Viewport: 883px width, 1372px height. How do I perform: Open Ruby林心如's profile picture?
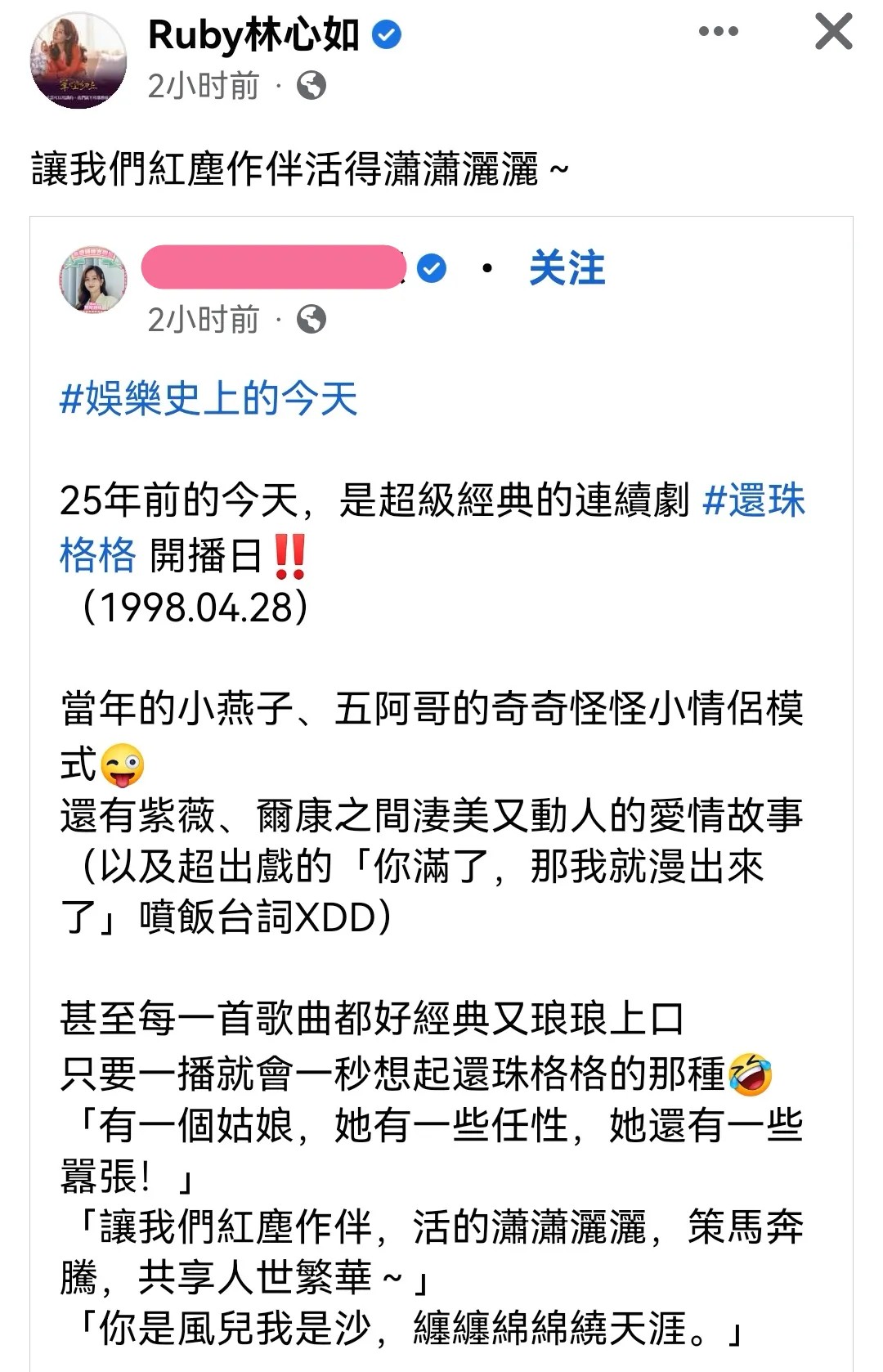(x=78, y=60)
